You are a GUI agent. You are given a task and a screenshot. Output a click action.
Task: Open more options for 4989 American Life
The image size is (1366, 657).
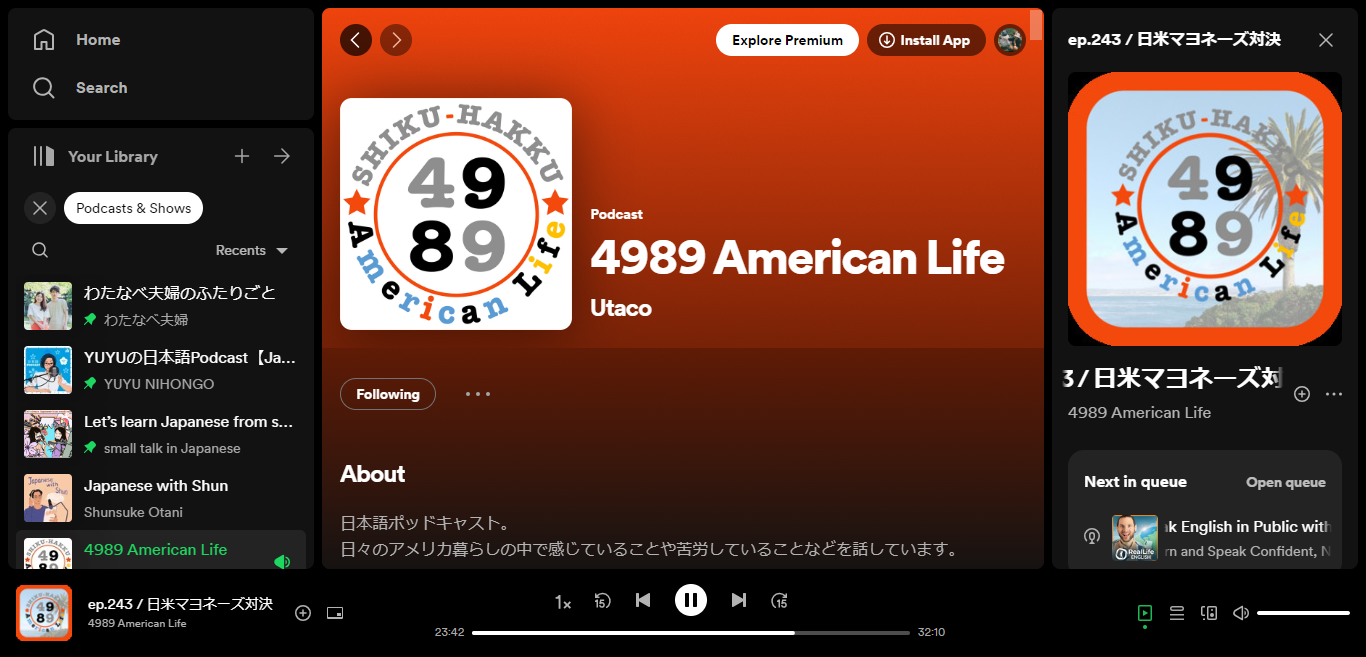(x=478, y=394)
